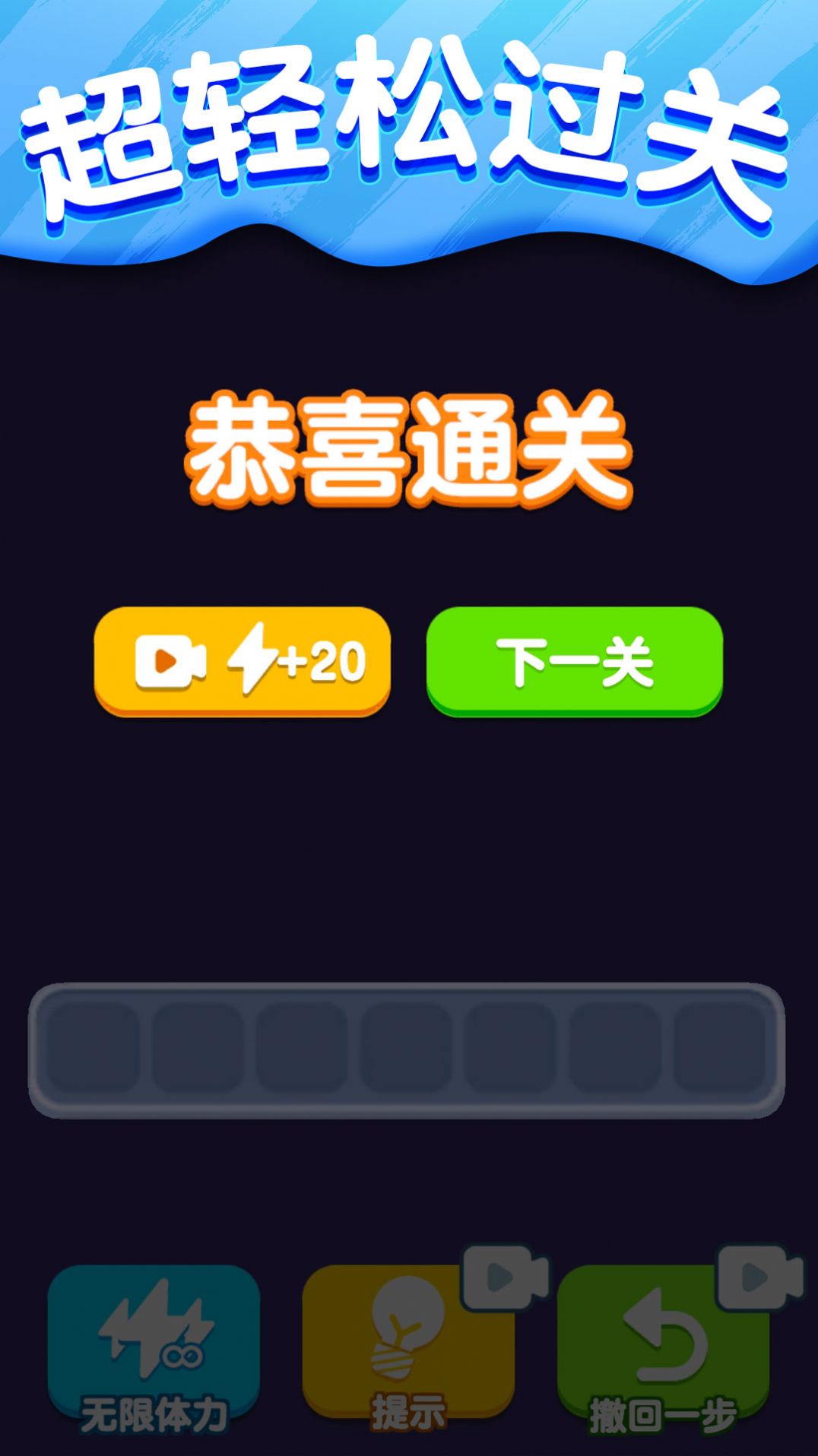
Task: Use a hint (提示)
Action: (408, 1344)
